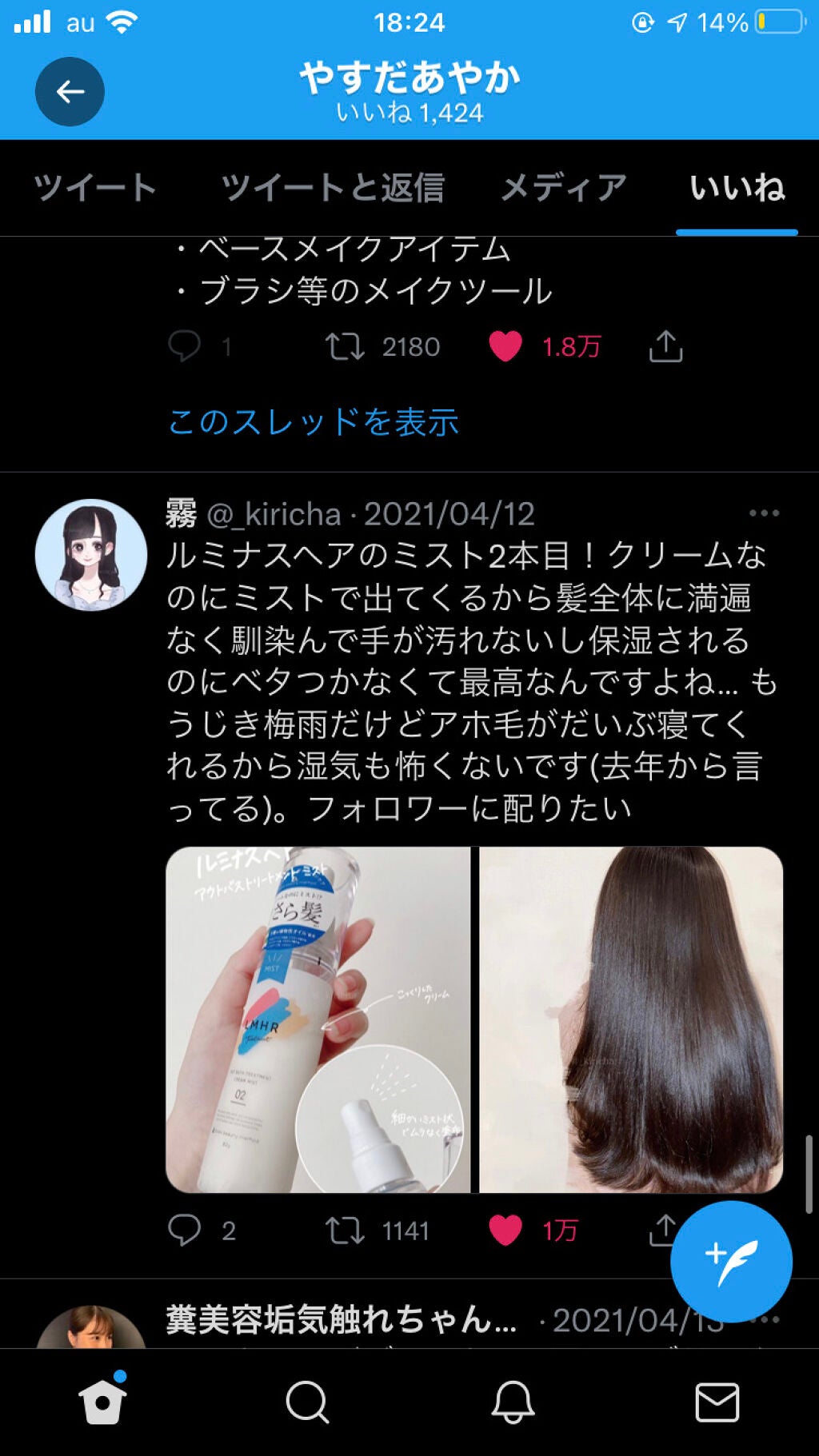This screenshot has height=1456, width=819.
Task: Go back using the arrow button
Action: [70, 92]
